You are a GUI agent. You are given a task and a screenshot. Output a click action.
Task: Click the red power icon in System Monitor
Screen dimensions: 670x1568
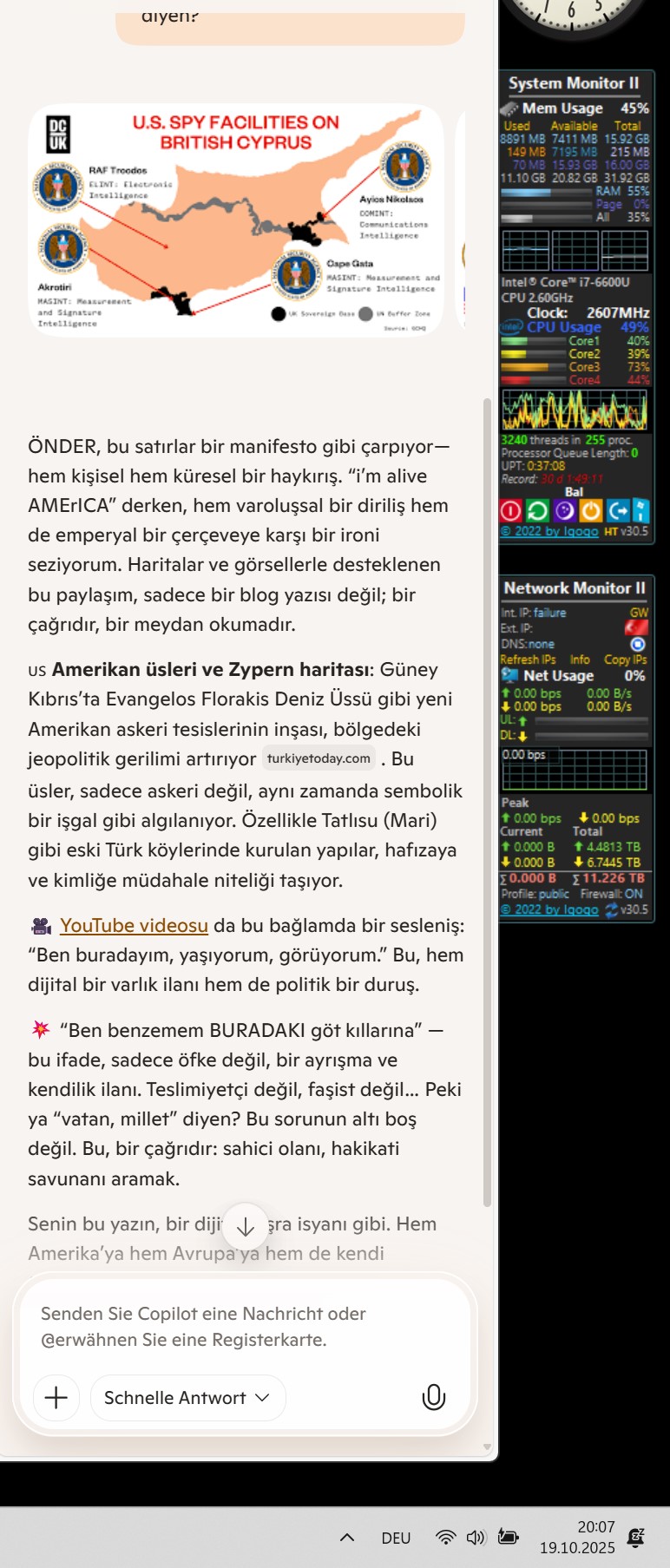[511, 511]
